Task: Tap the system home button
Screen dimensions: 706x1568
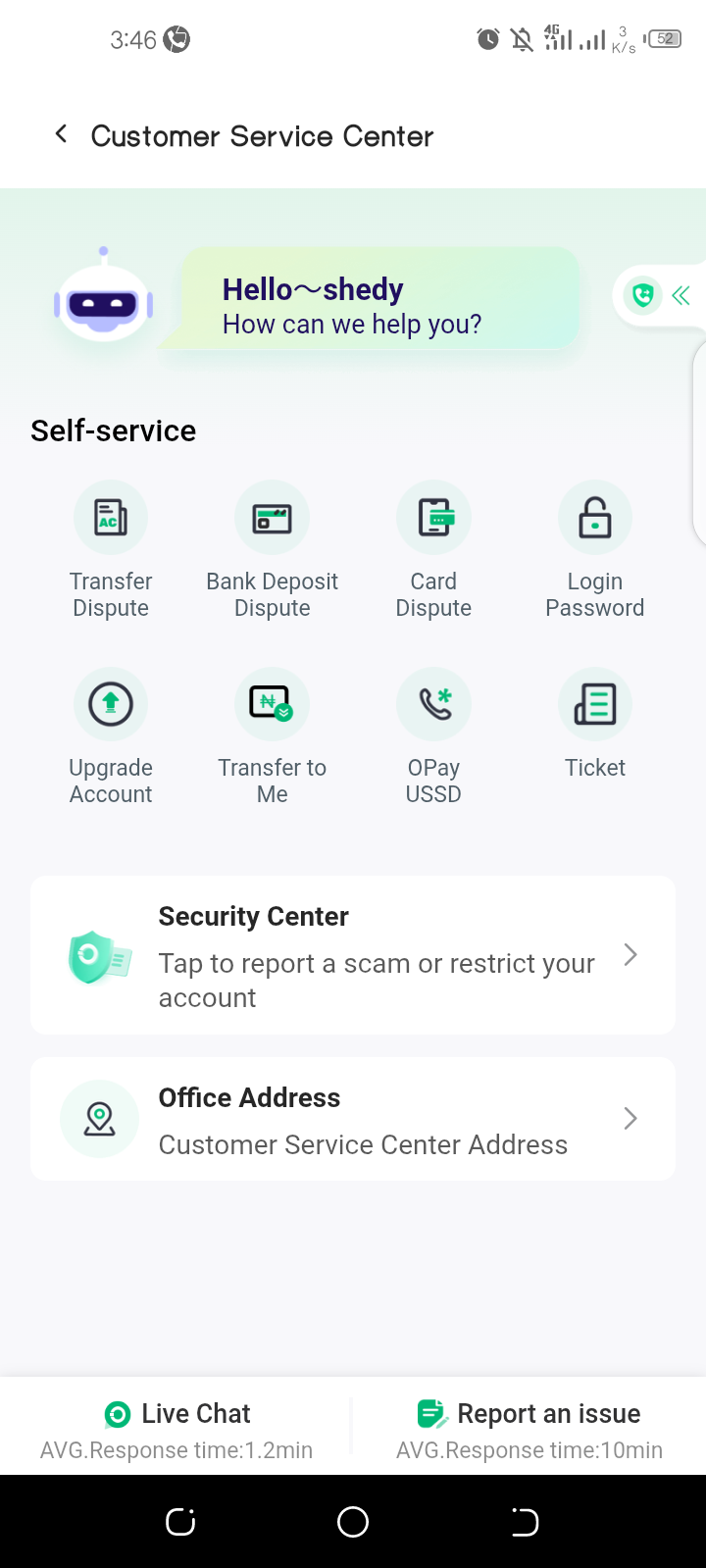Action: pos(353,1522)
